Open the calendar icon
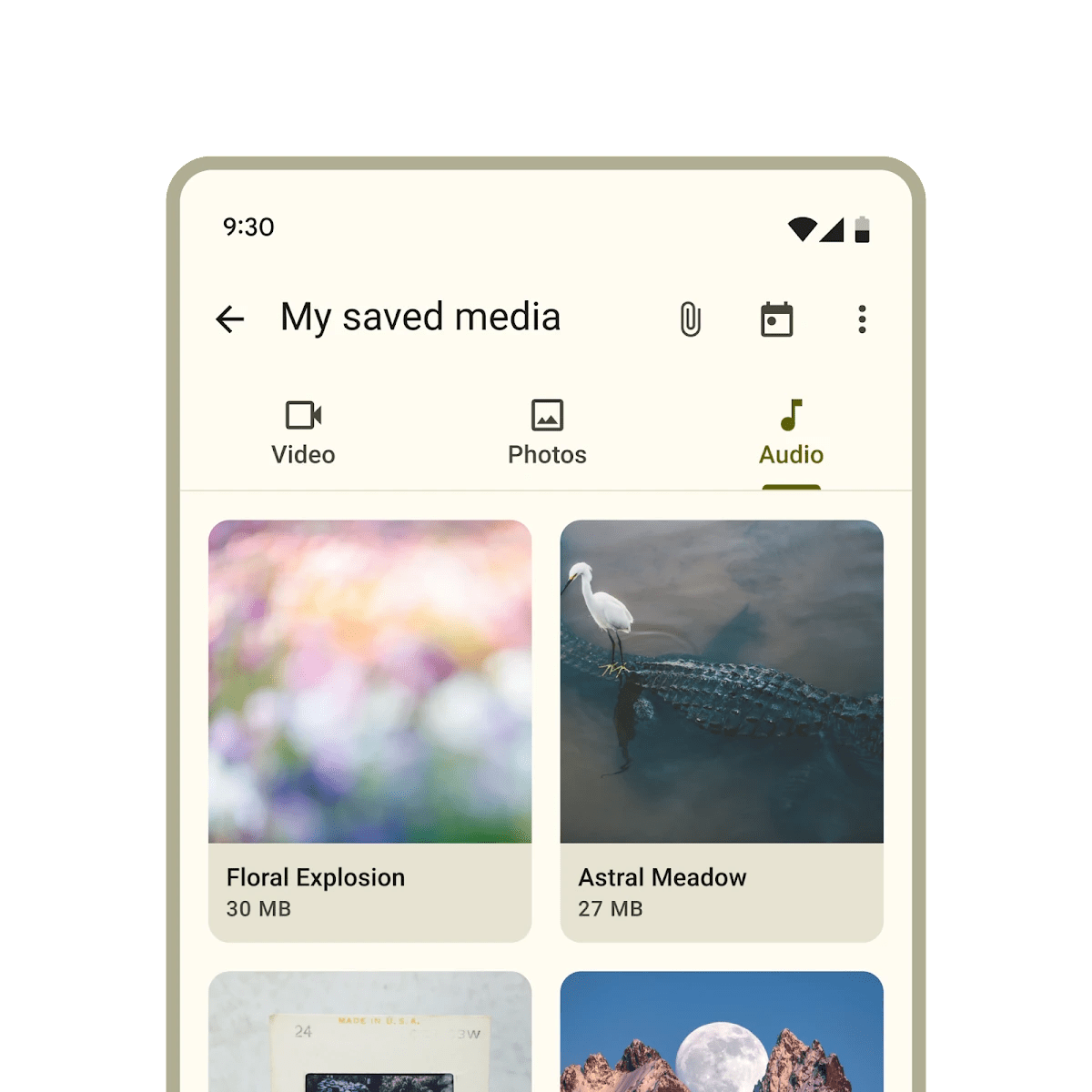 pos(776,319)
